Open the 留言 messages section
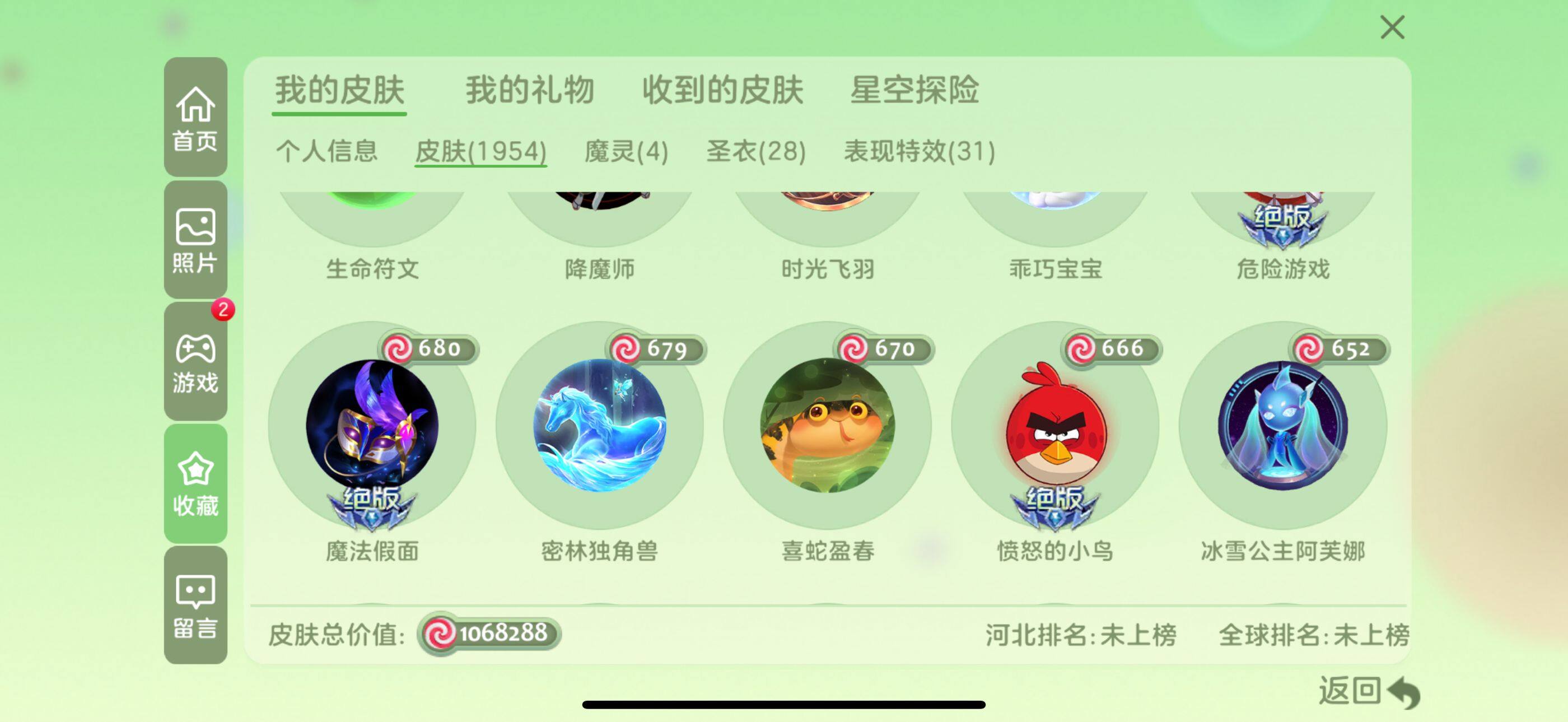 [195, 605]
